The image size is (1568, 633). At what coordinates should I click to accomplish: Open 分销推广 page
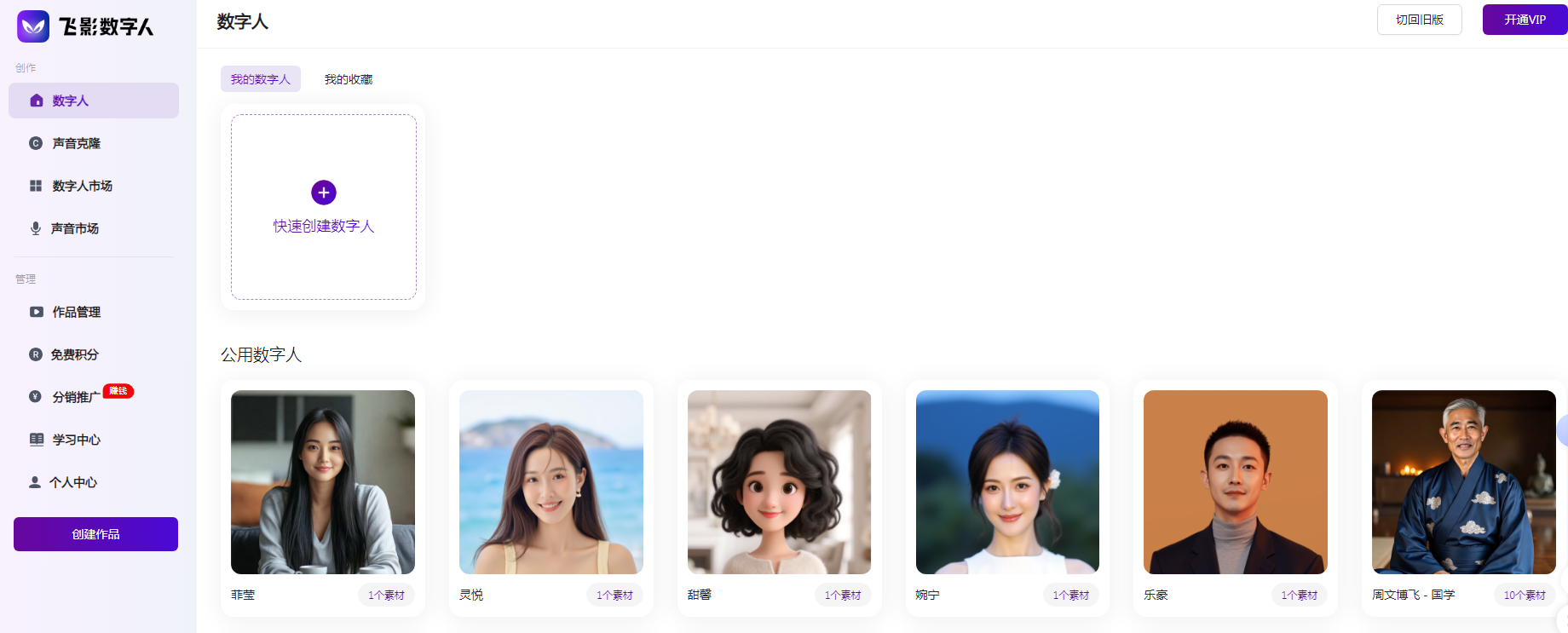pyautogui.click(x=76, y=397)
